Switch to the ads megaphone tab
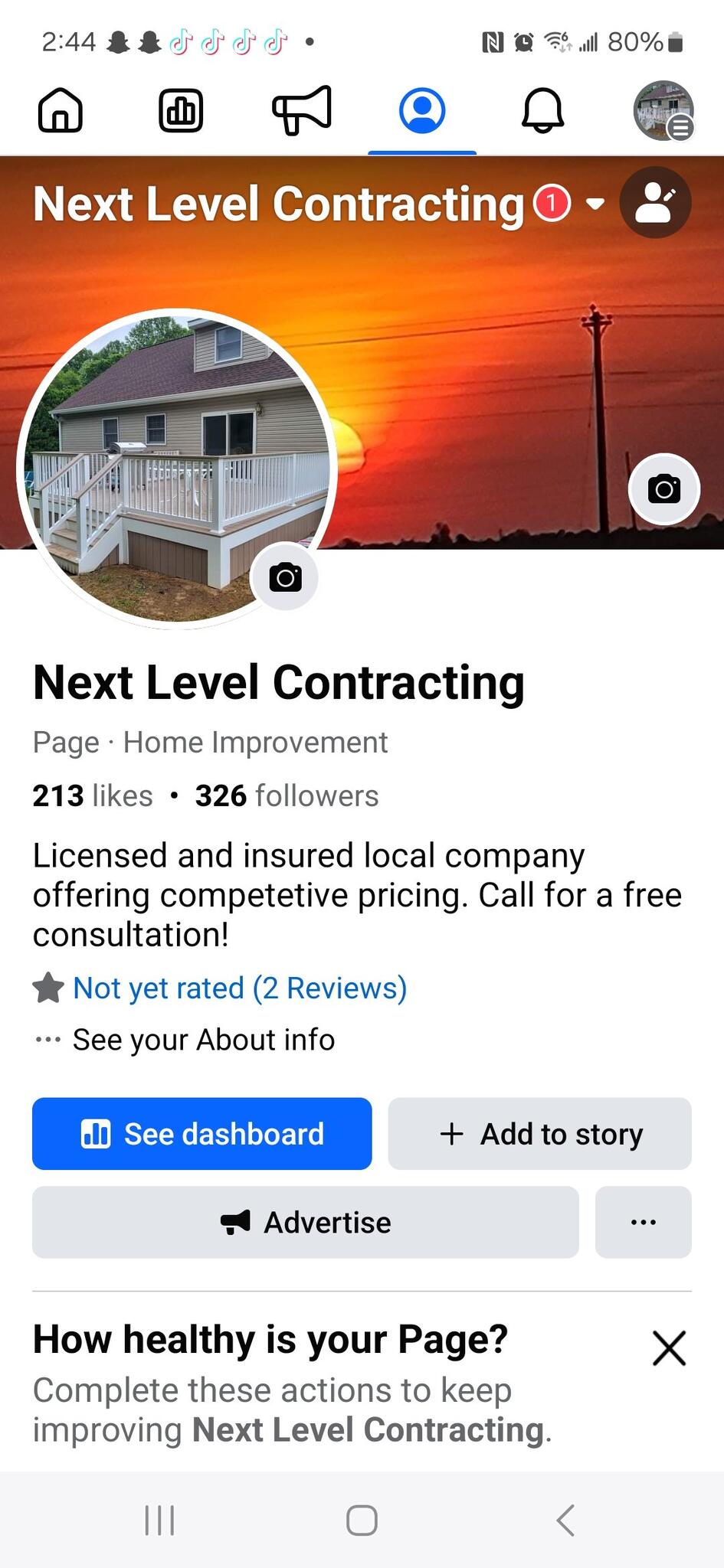 (x=302, y=111)
